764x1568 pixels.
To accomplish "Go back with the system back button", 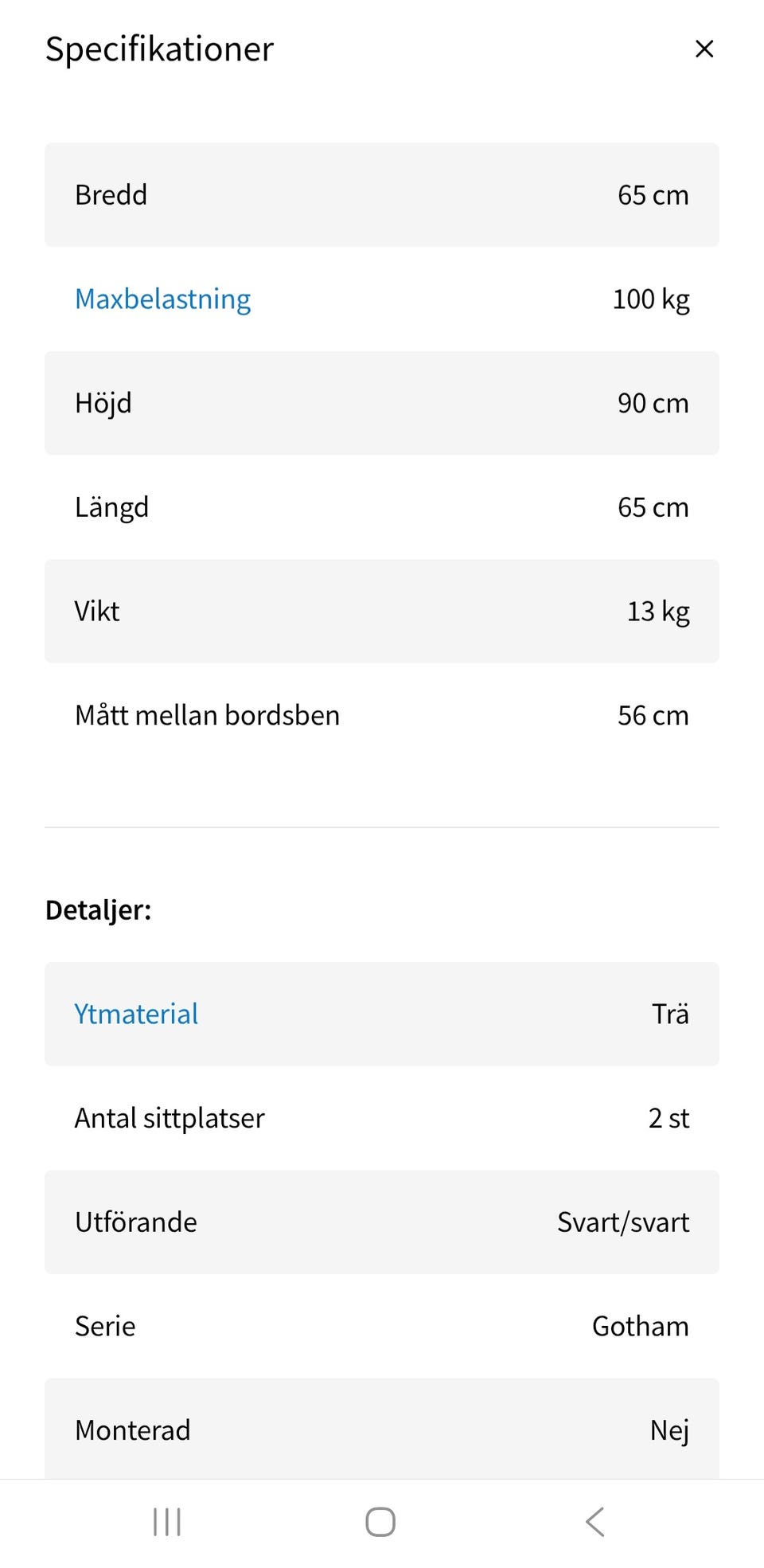I will (x=595, y=1522).
